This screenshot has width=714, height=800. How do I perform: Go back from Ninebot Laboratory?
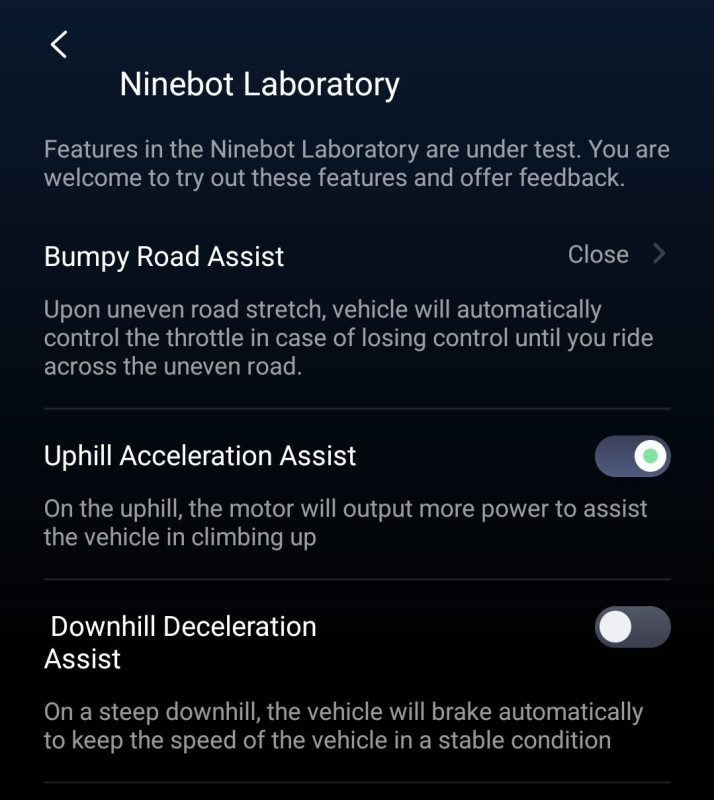(x=59, y=44)
